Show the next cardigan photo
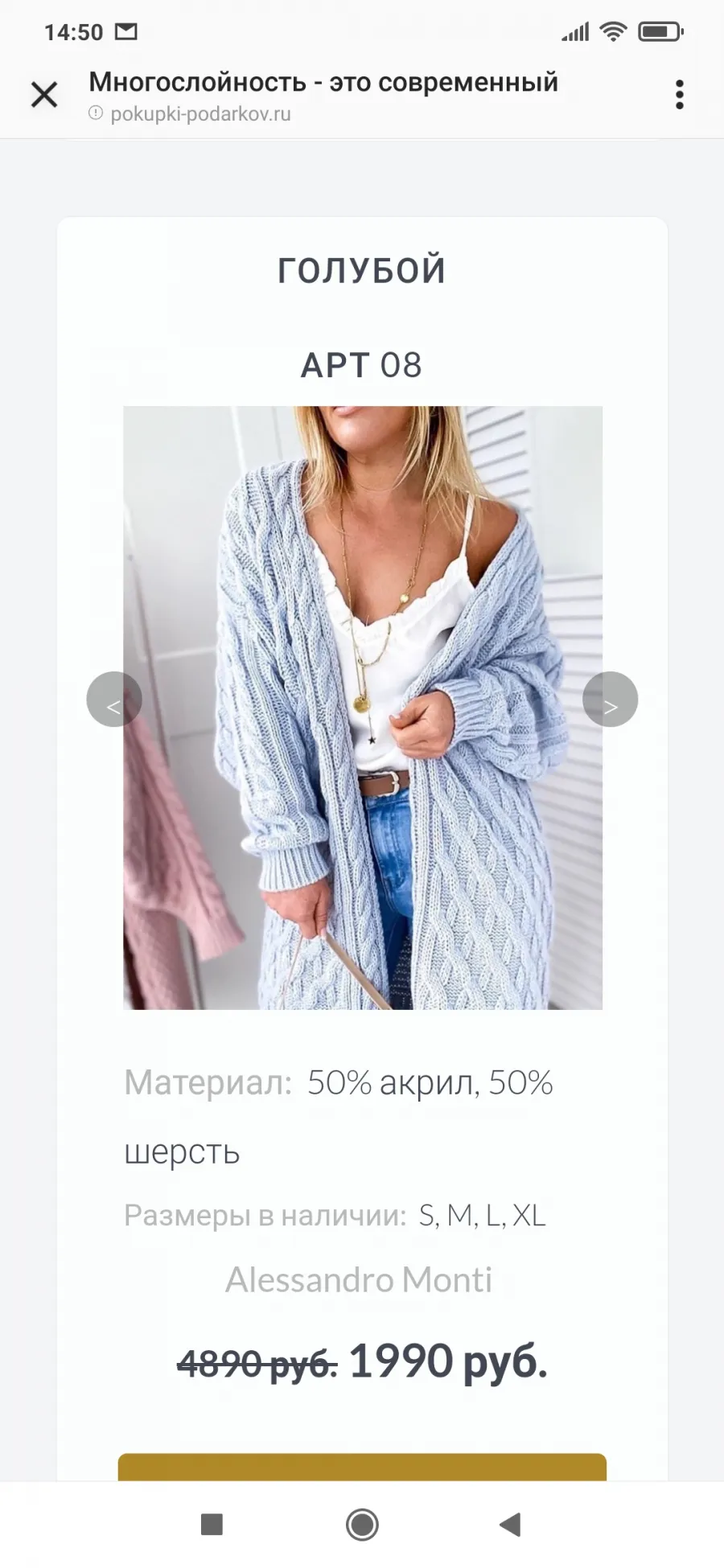The width and height of the screenshot is (724, 1568). (x=611, y=699)
